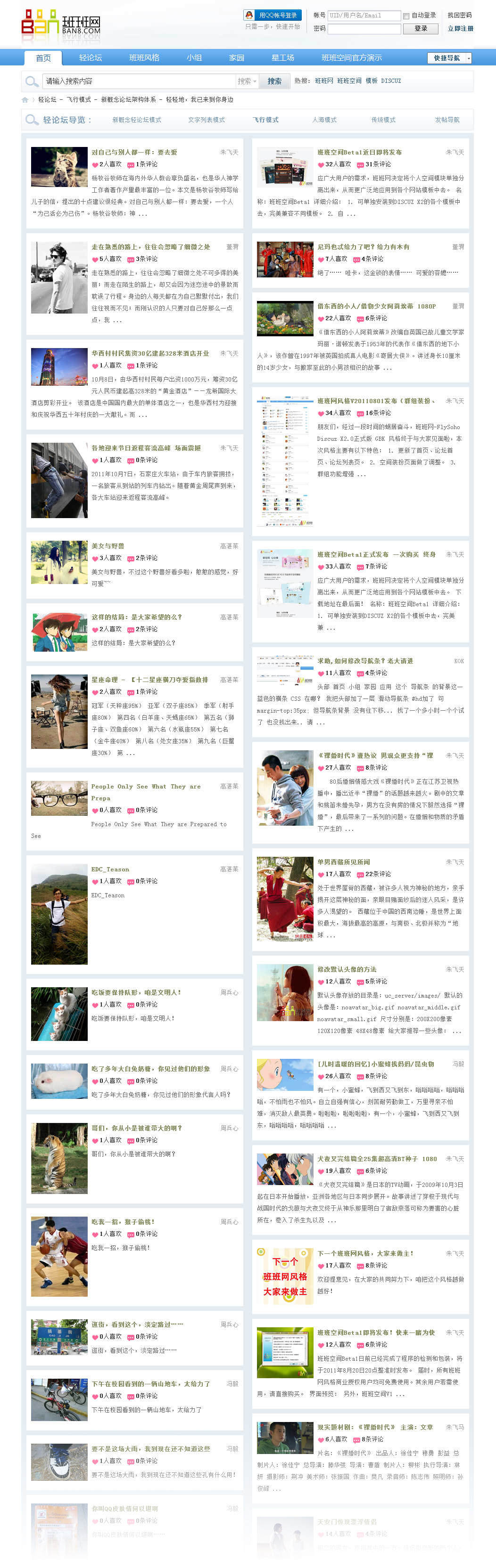
Task: Tap the 登录 button
Action: pos(421,29)
